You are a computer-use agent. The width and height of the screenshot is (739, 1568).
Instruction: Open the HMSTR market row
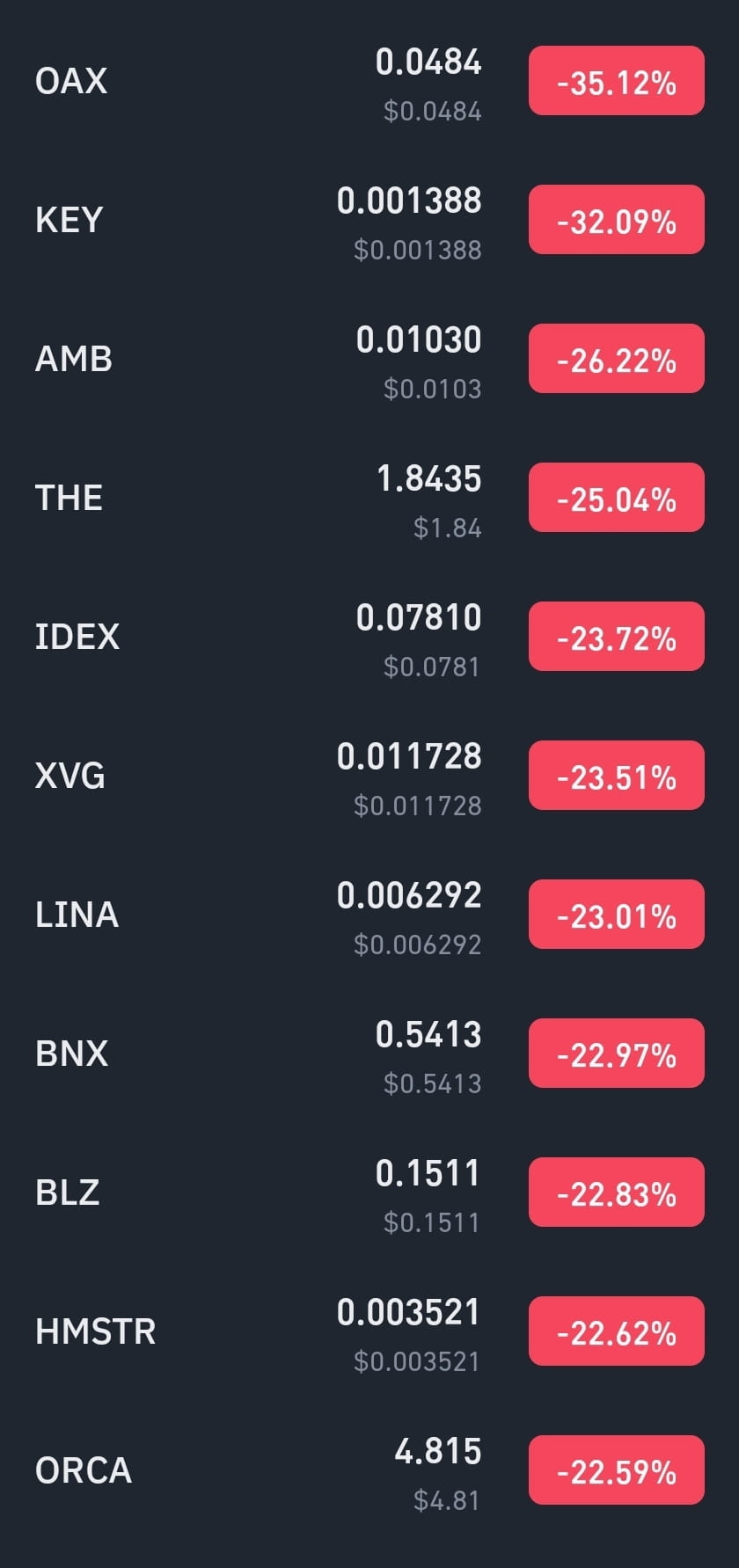369,1331
